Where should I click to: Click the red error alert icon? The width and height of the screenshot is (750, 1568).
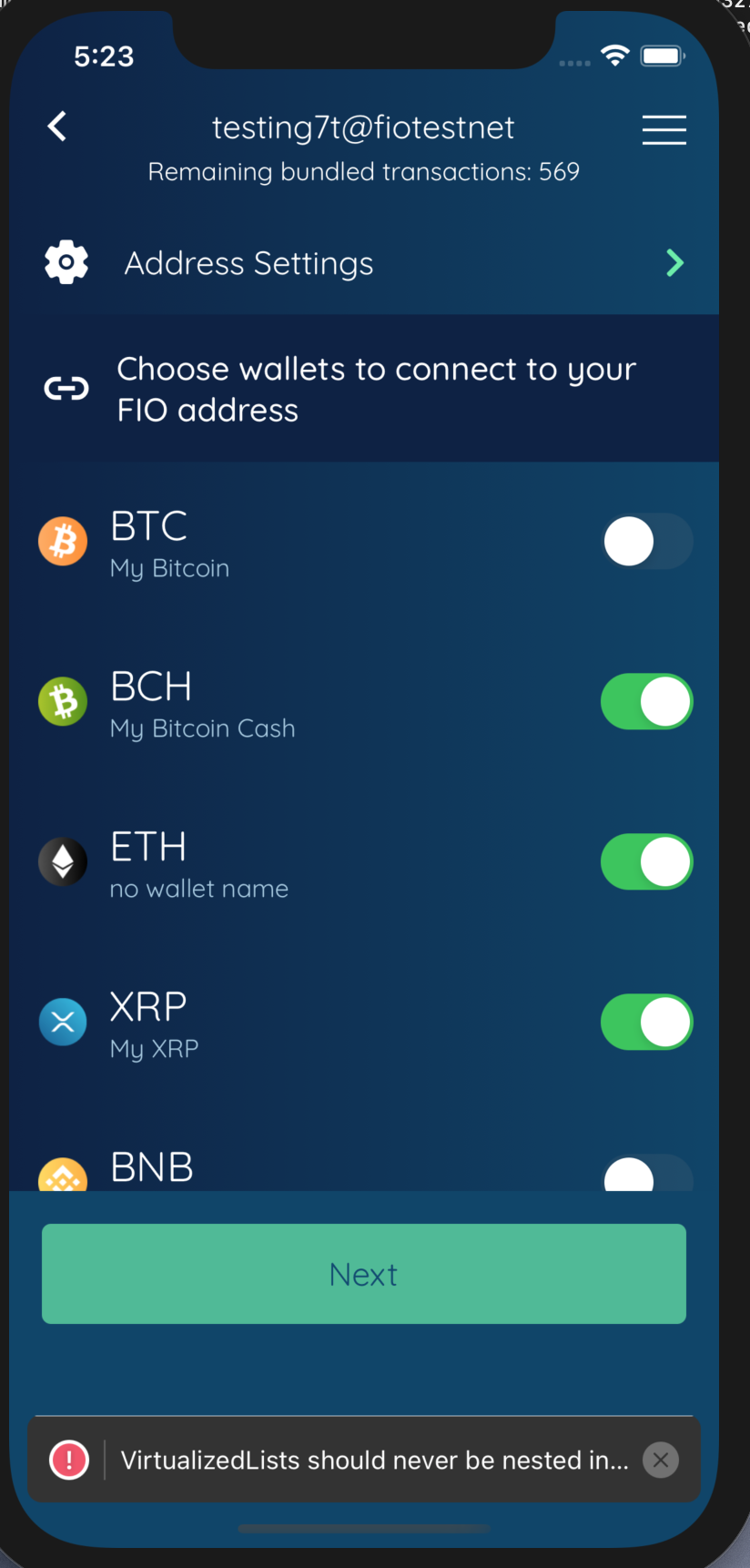pos(68,1460)
